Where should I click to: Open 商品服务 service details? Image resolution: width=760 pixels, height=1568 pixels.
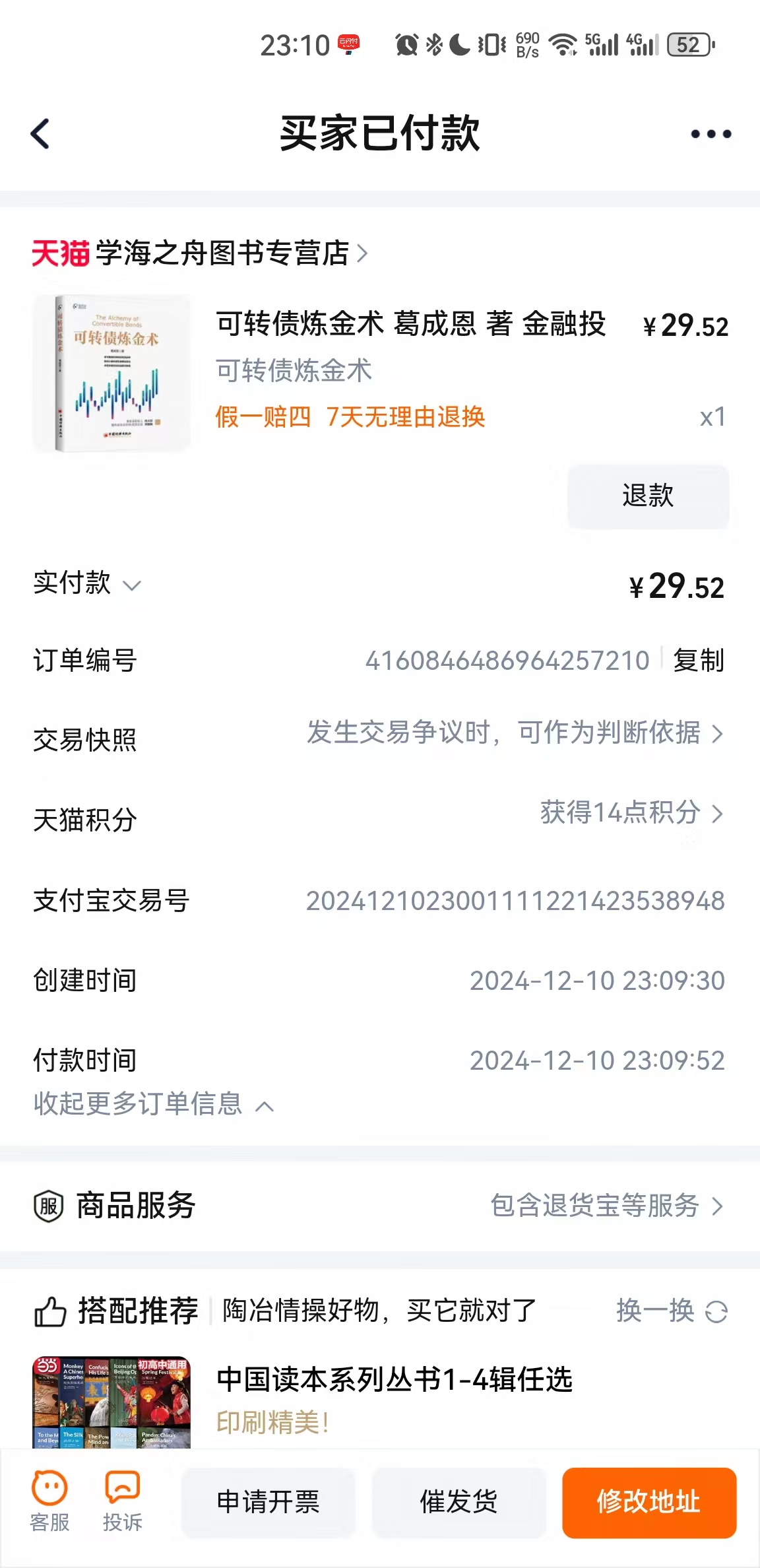(x=606, y=1206)
